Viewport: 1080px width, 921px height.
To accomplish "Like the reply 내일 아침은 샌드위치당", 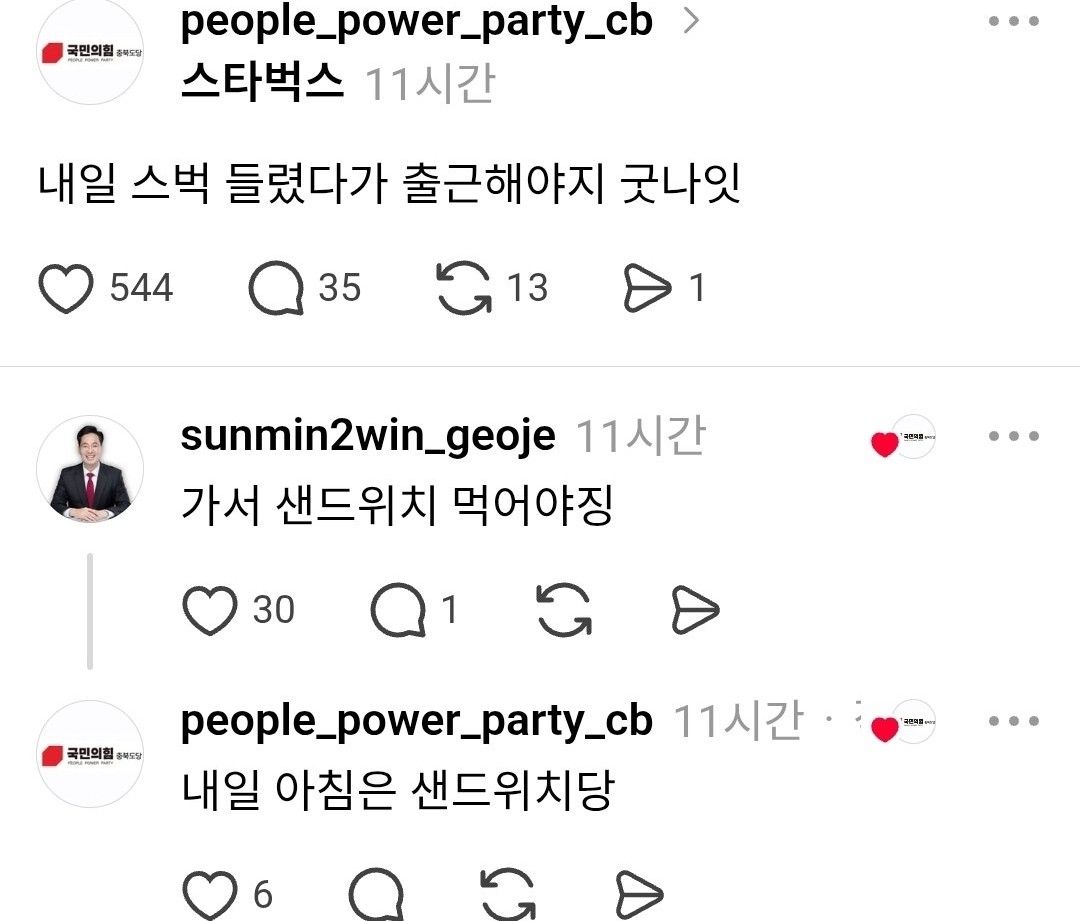I will coord(209,895).
